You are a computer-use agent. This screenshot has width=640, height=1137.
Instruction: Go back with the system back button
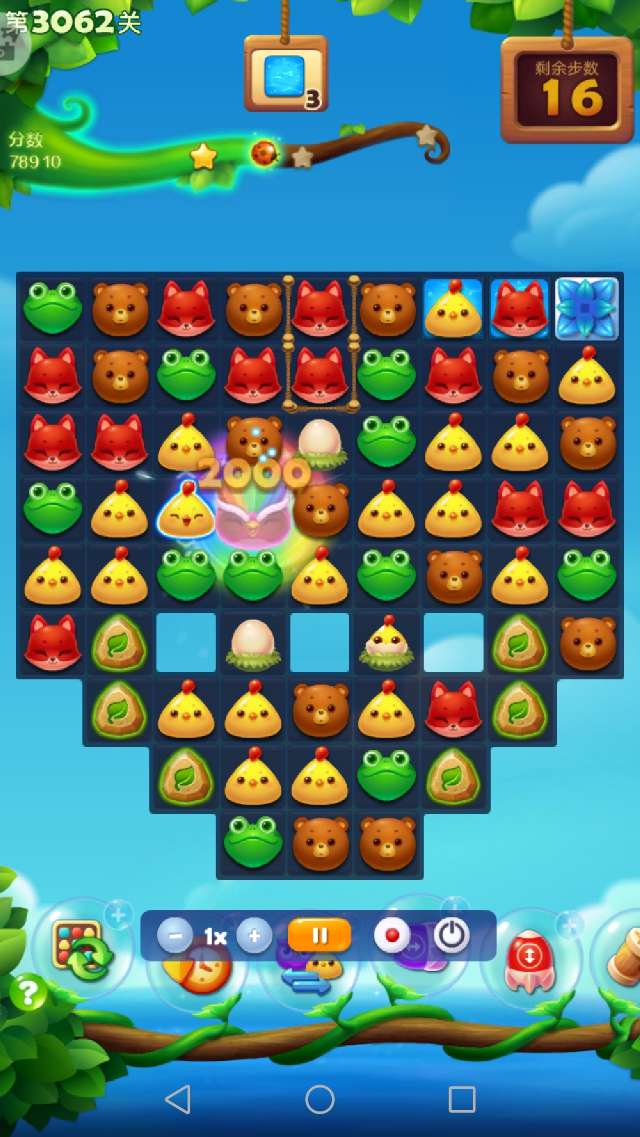[178, 1099]
